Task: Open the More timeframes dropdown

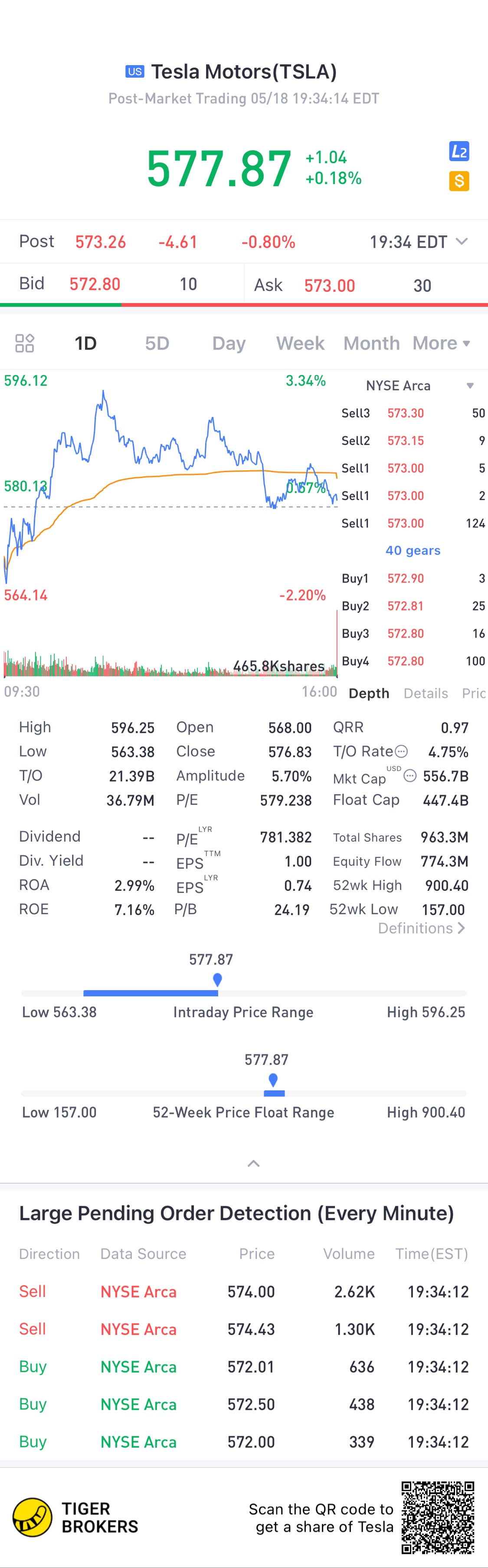Action: point(441,343)
